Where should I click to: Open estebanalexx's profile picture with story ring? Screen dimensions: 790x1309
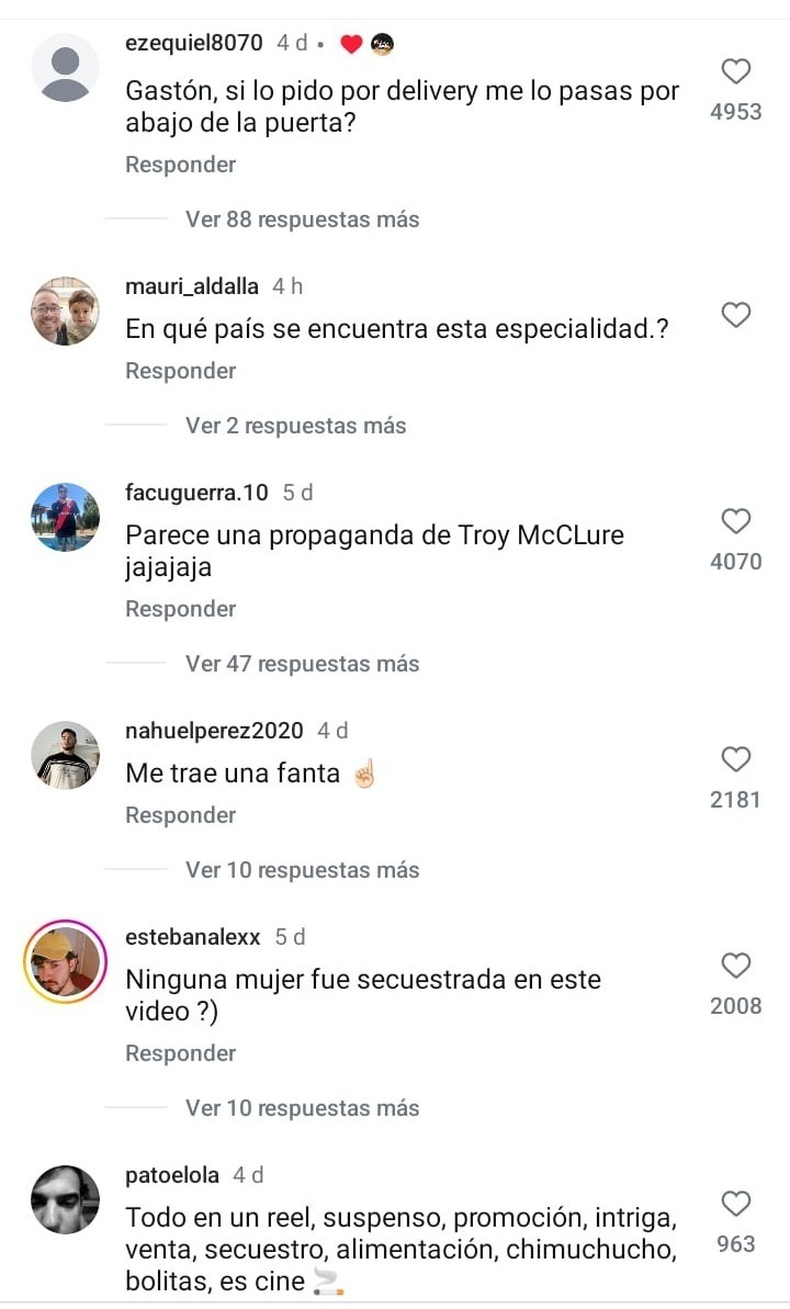point(65,962)
